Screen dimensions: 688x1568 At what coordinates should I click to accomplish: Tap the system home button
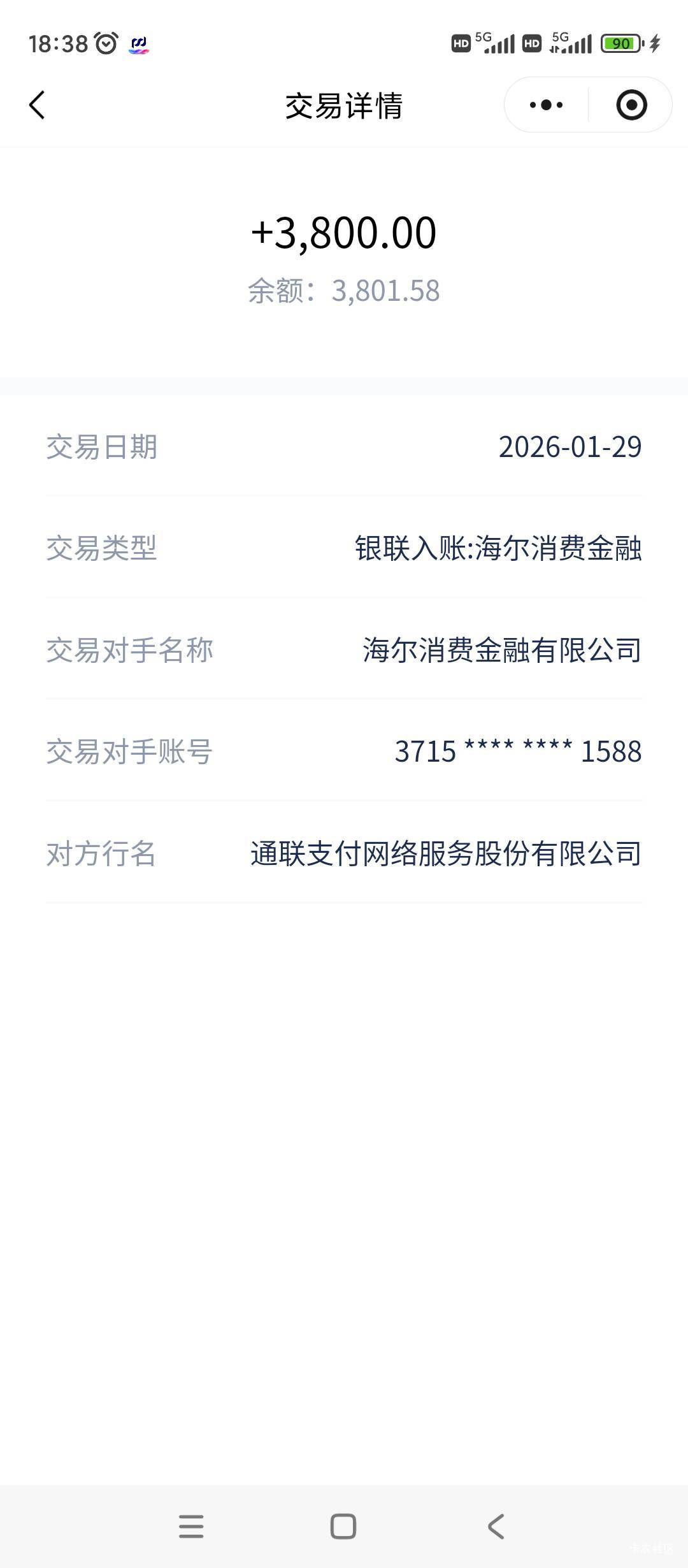pyautogui.click(x=343, y=1527)
